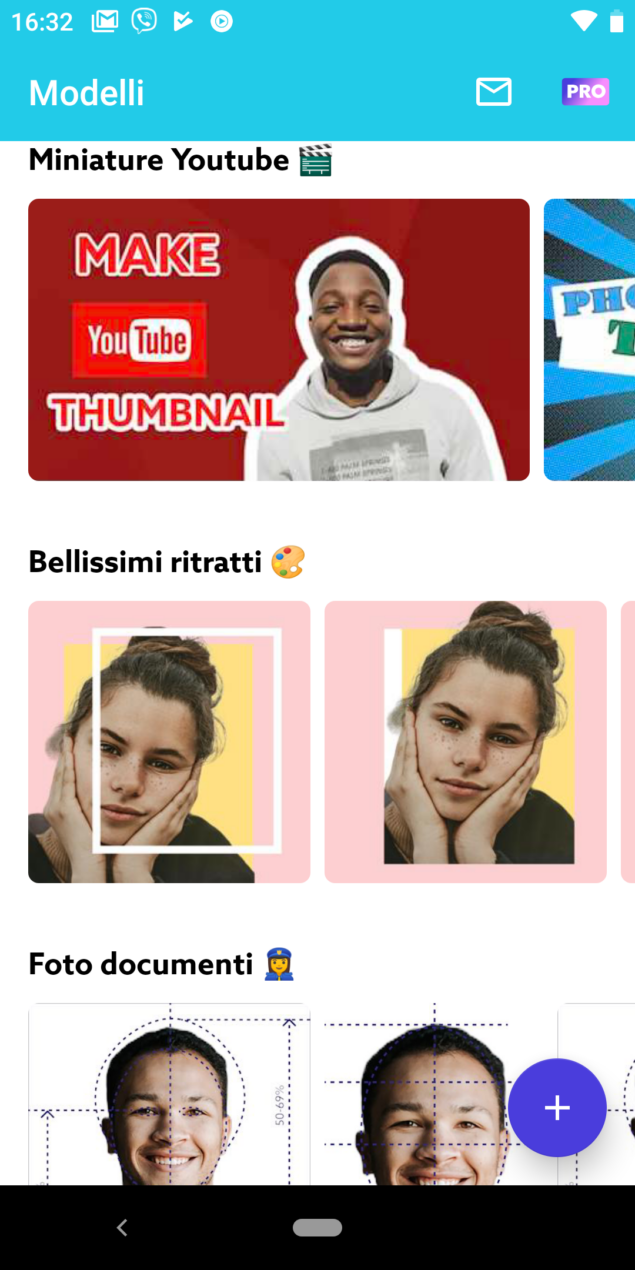
Task: Open the mail envelope icon
Action: click(x=493, y=92)
